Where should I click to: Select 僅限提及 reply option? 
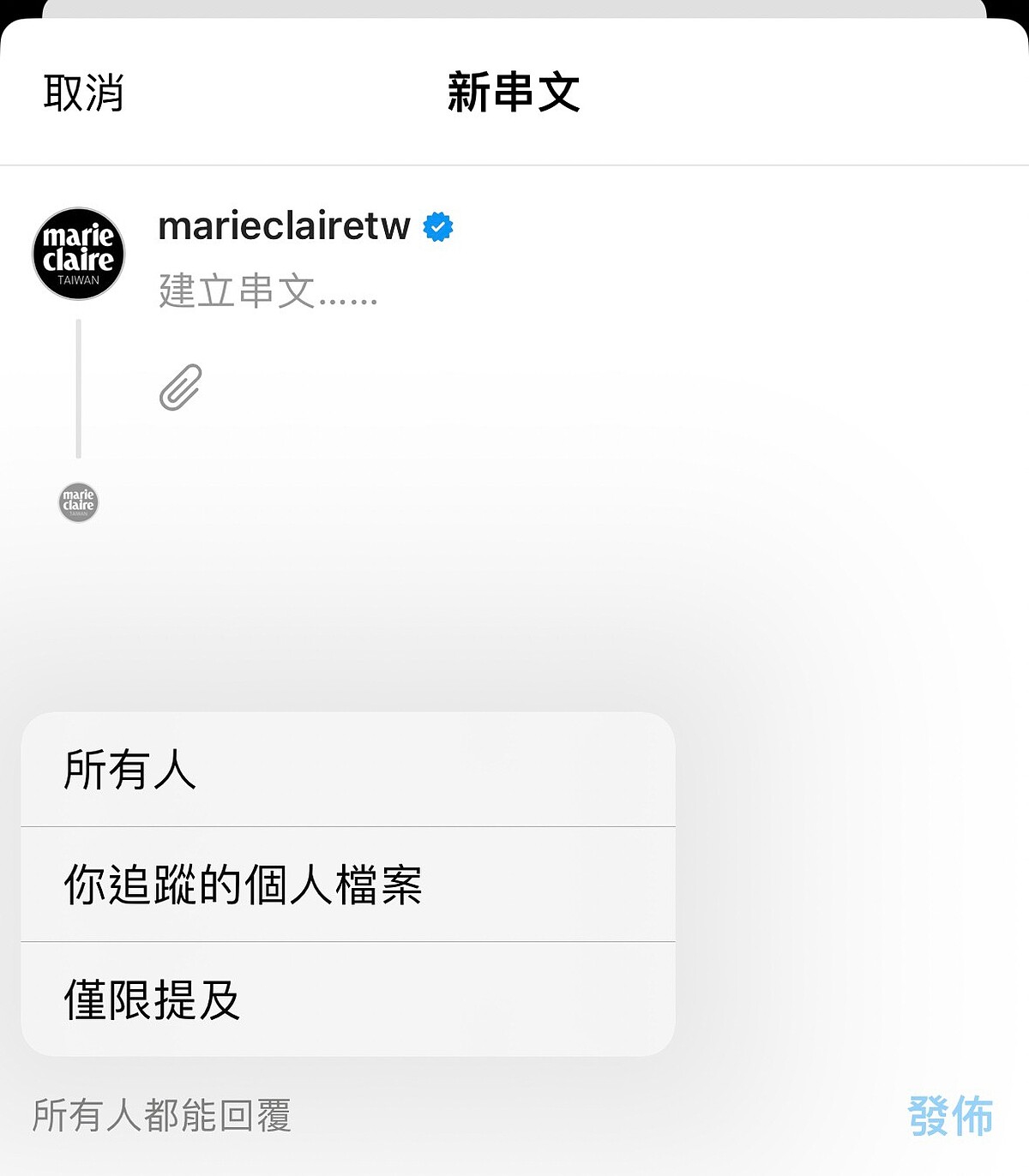coord(347,999)
